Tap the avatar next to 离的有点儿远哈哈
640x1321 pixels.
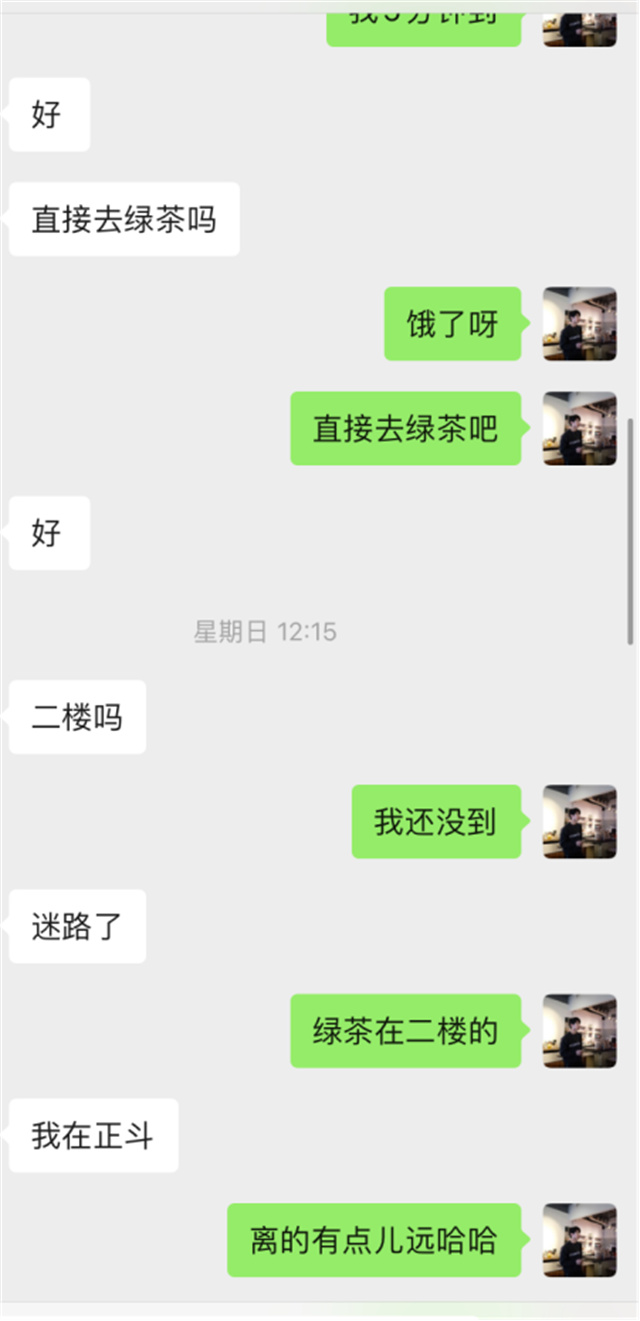click(x=579, y=1240)
